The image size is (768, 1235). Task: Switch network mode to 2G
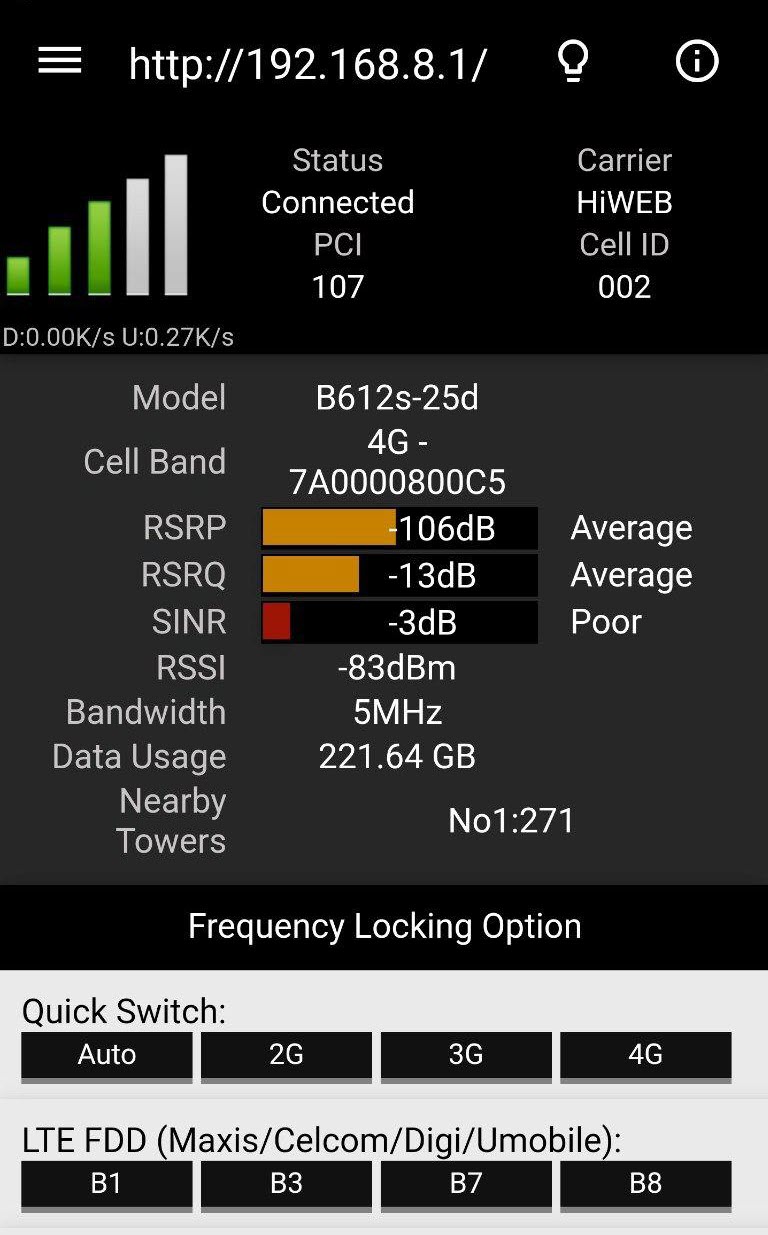pos(286,1056)
